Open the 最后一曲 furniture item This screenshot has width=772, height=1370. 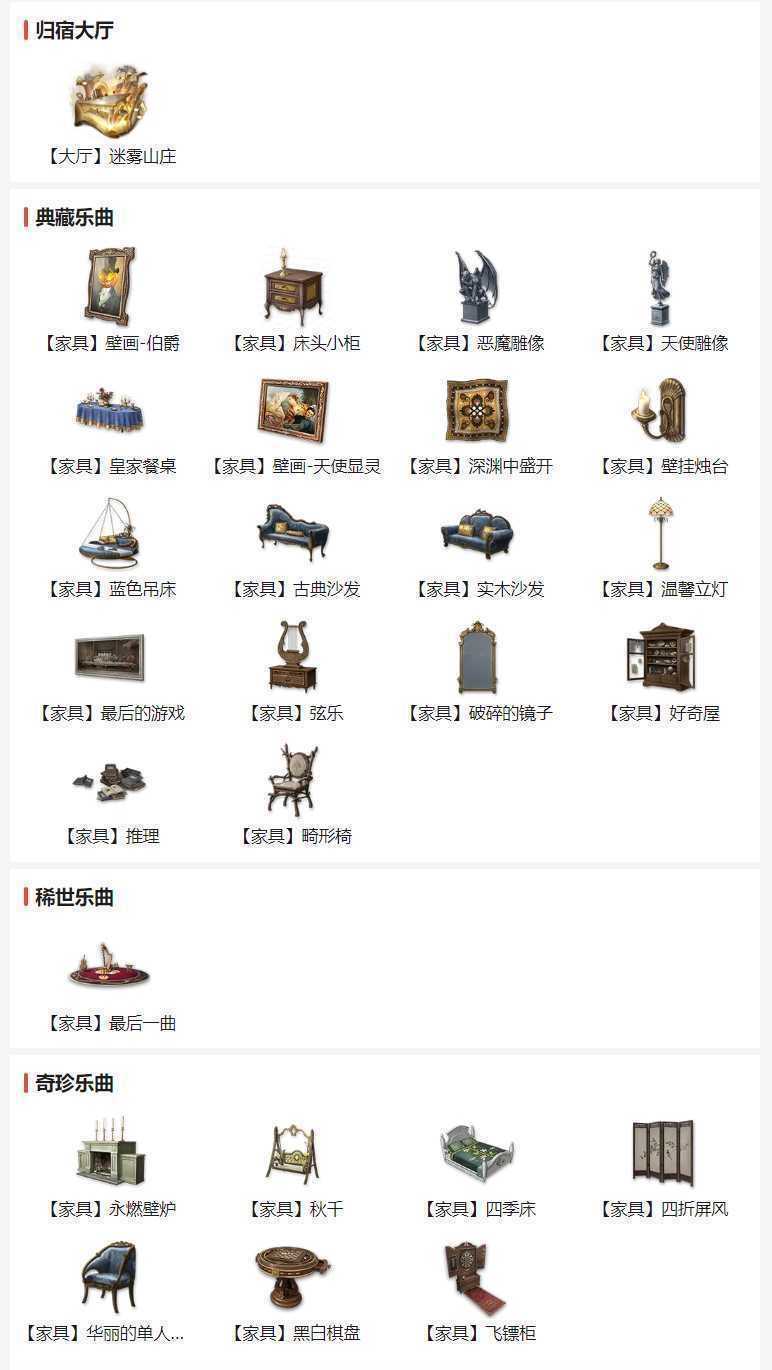click(x=110, y=967)
